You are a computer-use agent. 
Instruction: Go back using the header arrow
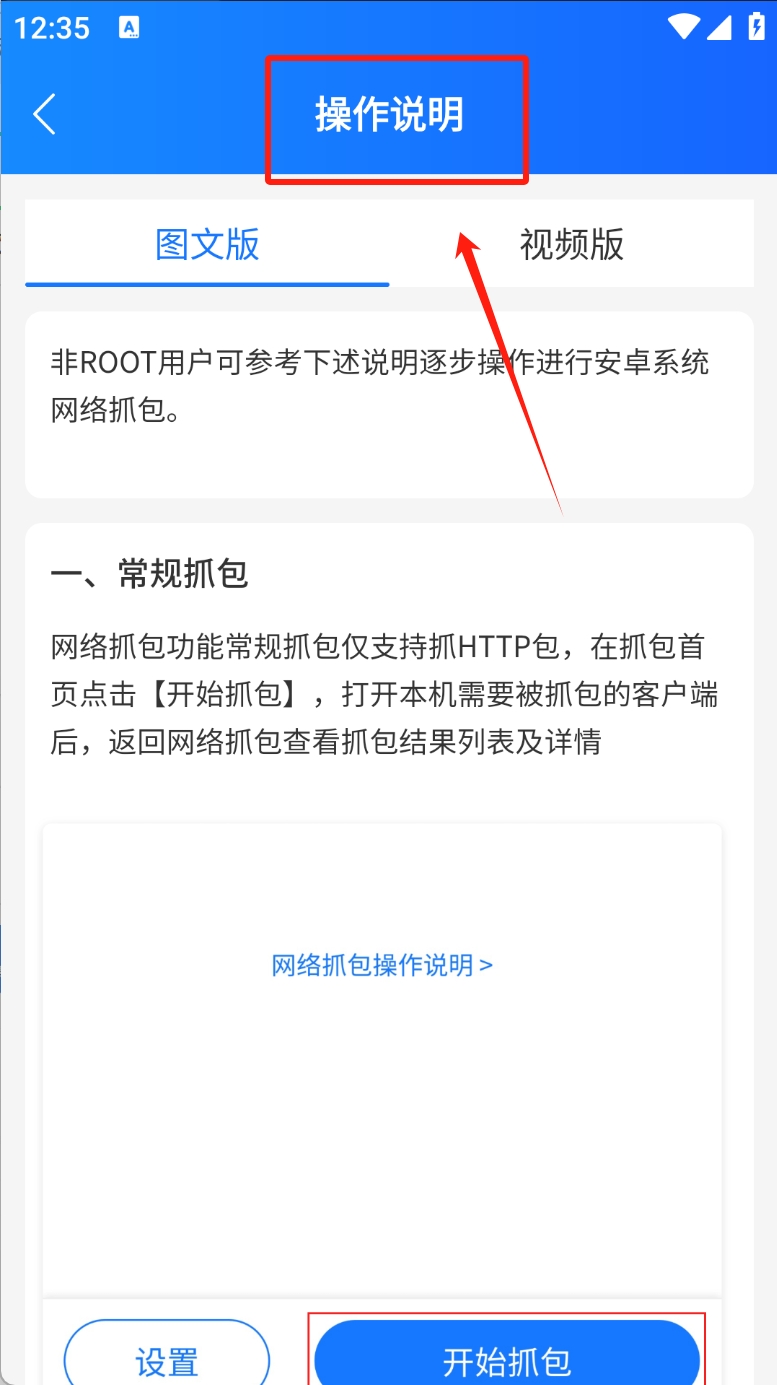44,115
